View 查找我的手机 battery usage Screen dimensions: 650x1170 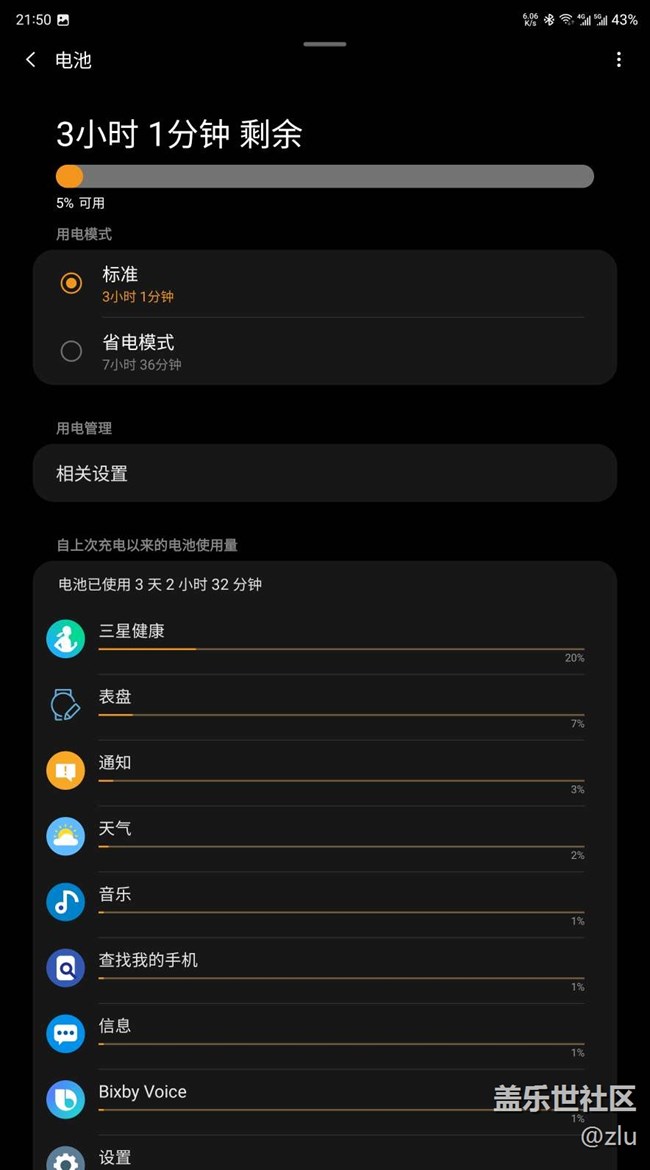pyautogui.click(x=325, y=969)
